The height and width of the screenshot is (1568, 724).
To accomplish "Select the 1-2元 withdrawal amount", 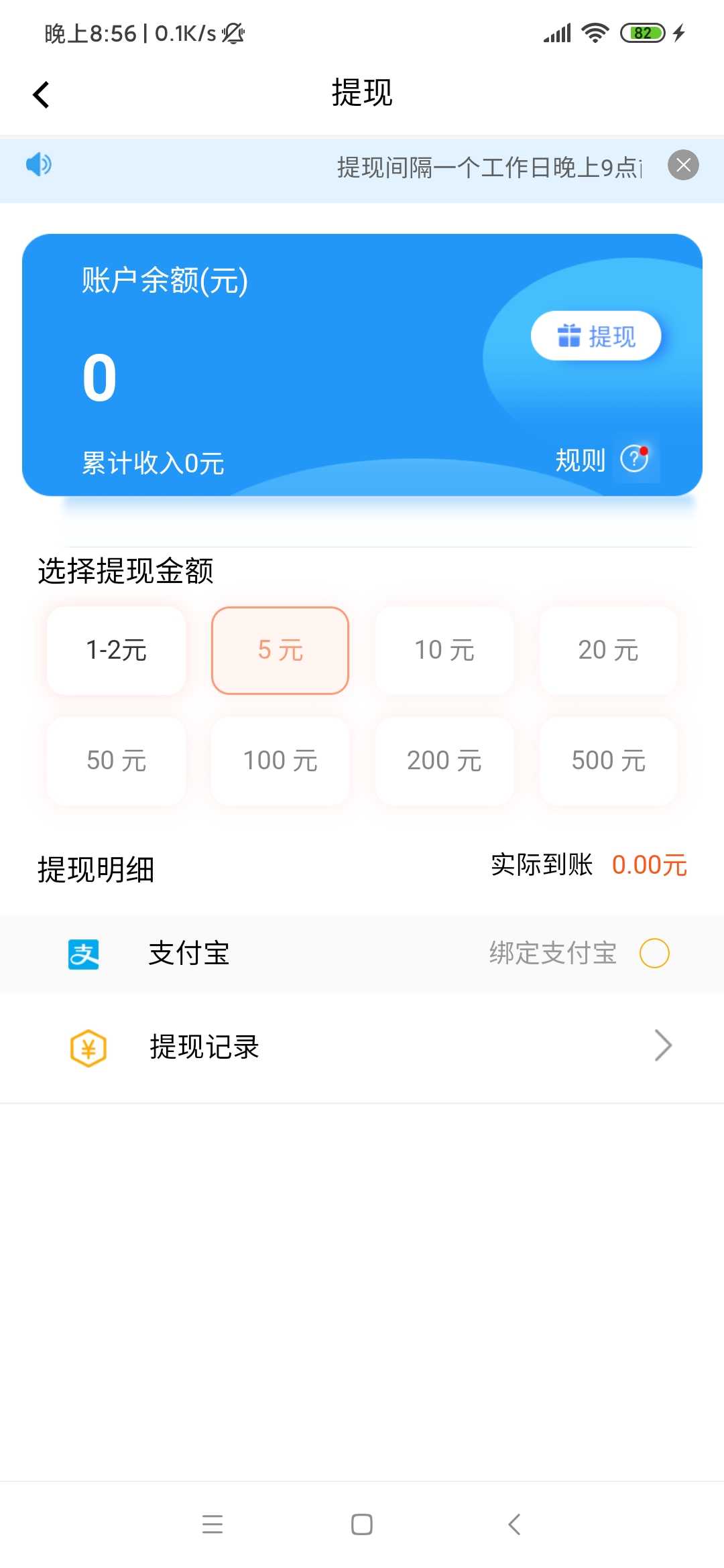I will coord(116,650).
